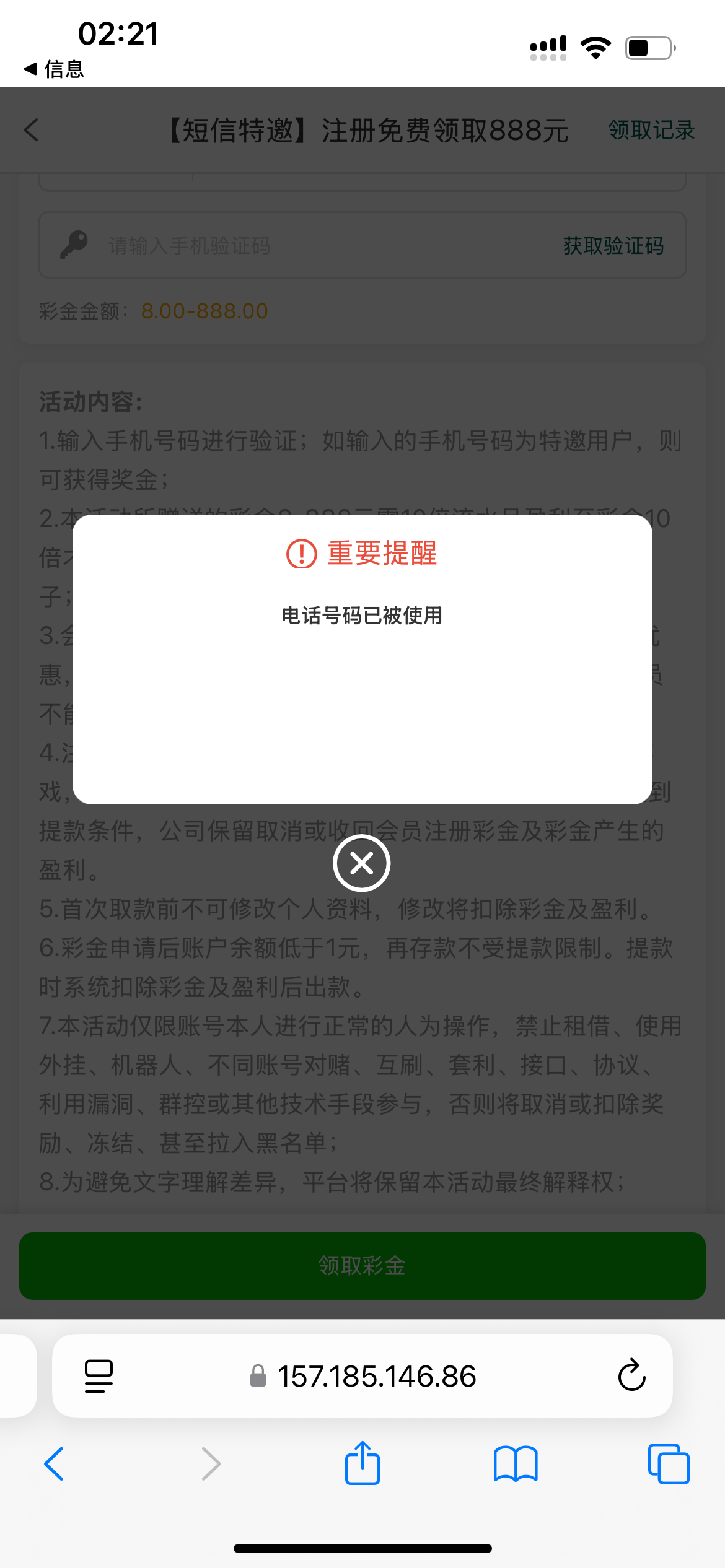725x1568 pixels.
Task: Tap the 领取彩金 button
Action: coord(362,1265)
